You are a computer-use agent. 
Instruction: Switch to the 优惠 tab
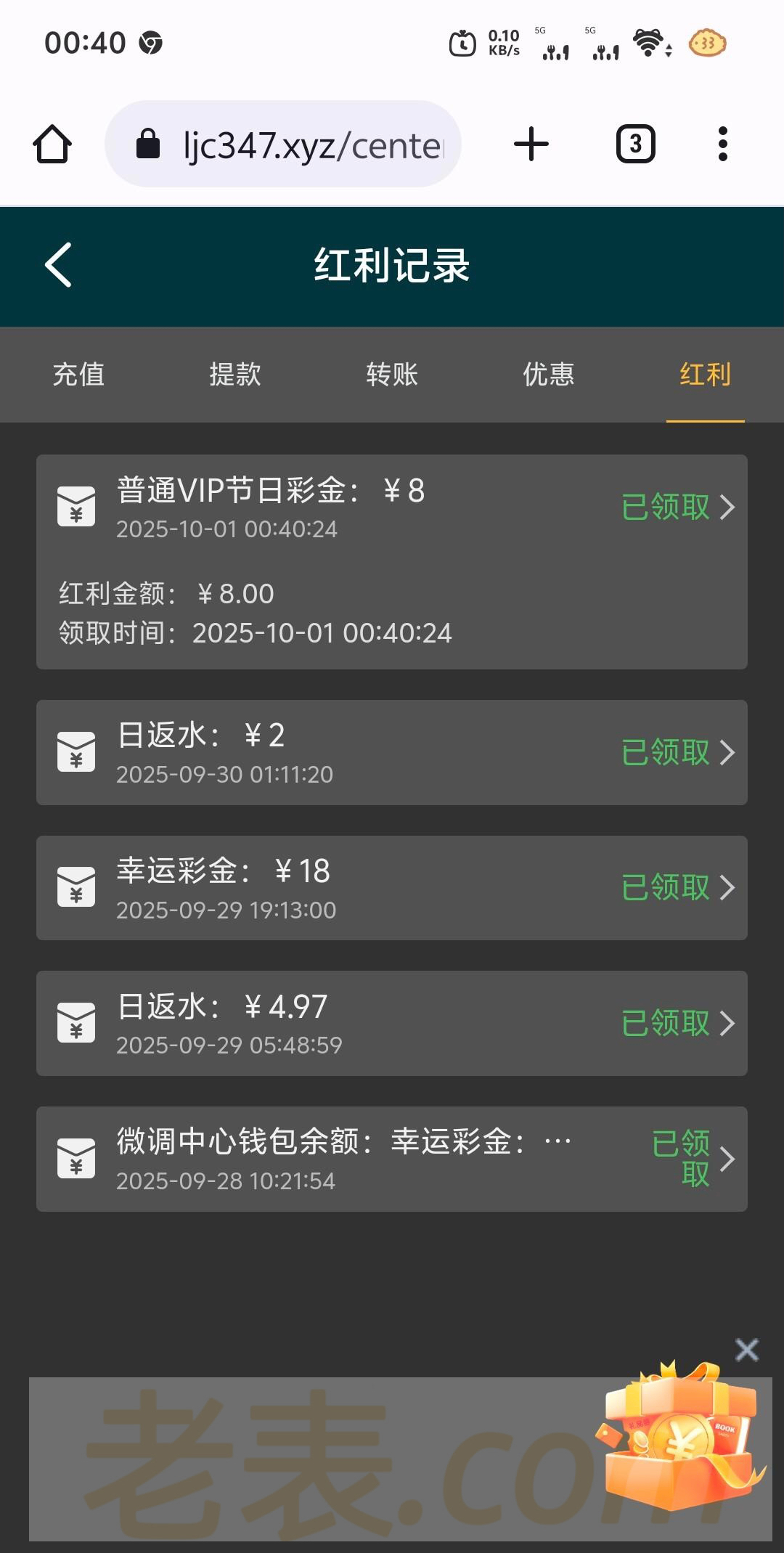pyautogui.click(x=549, y=375)
